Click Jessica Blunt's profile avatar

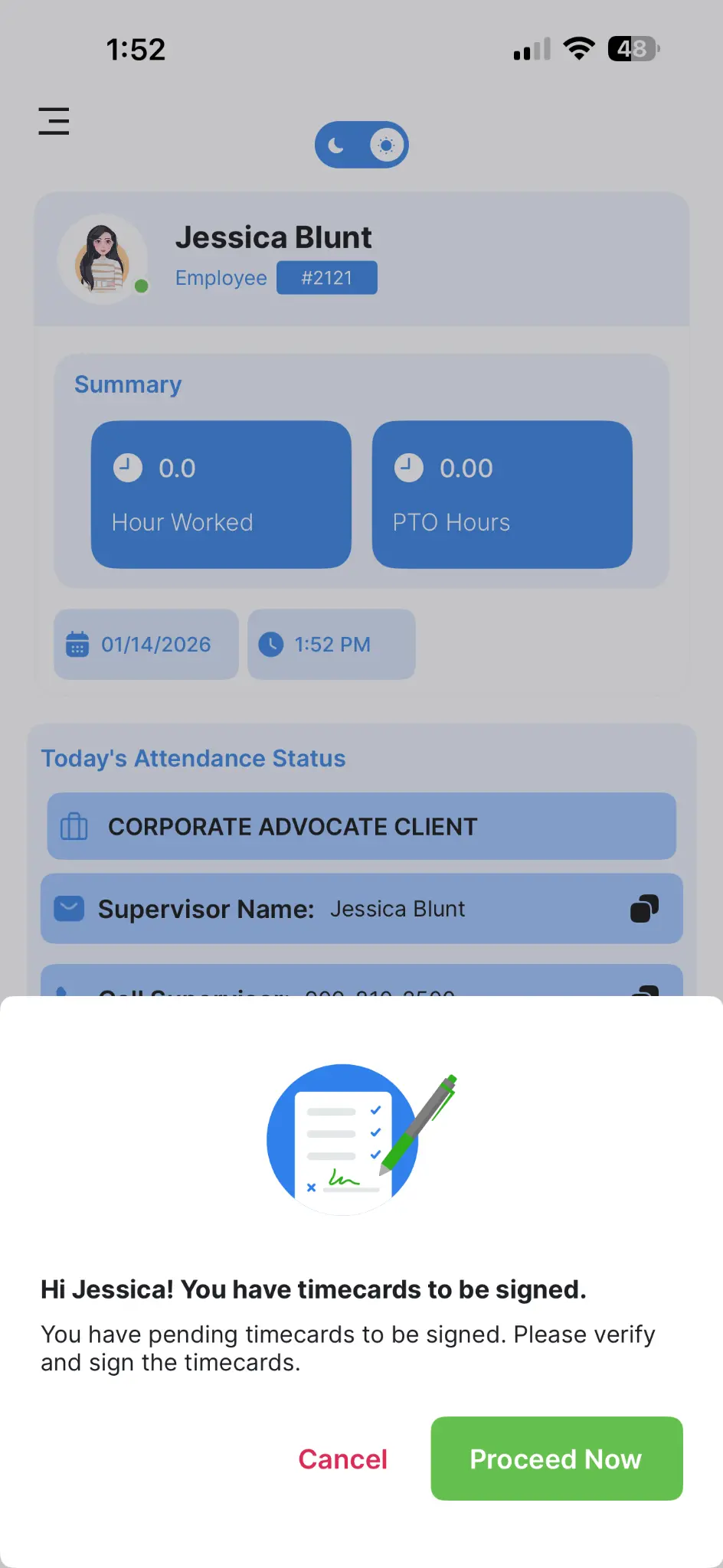coord(104,257)
